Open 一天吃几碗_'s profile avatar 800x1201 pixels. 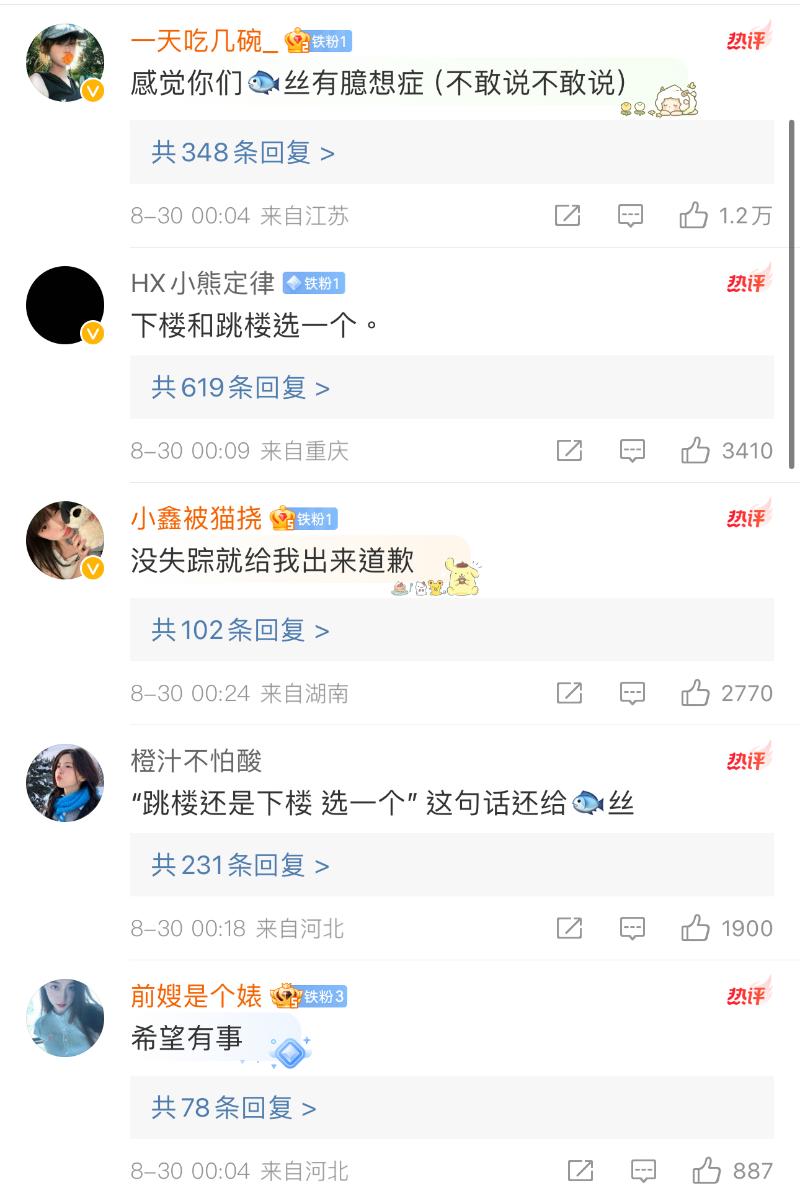coord(65,63)
